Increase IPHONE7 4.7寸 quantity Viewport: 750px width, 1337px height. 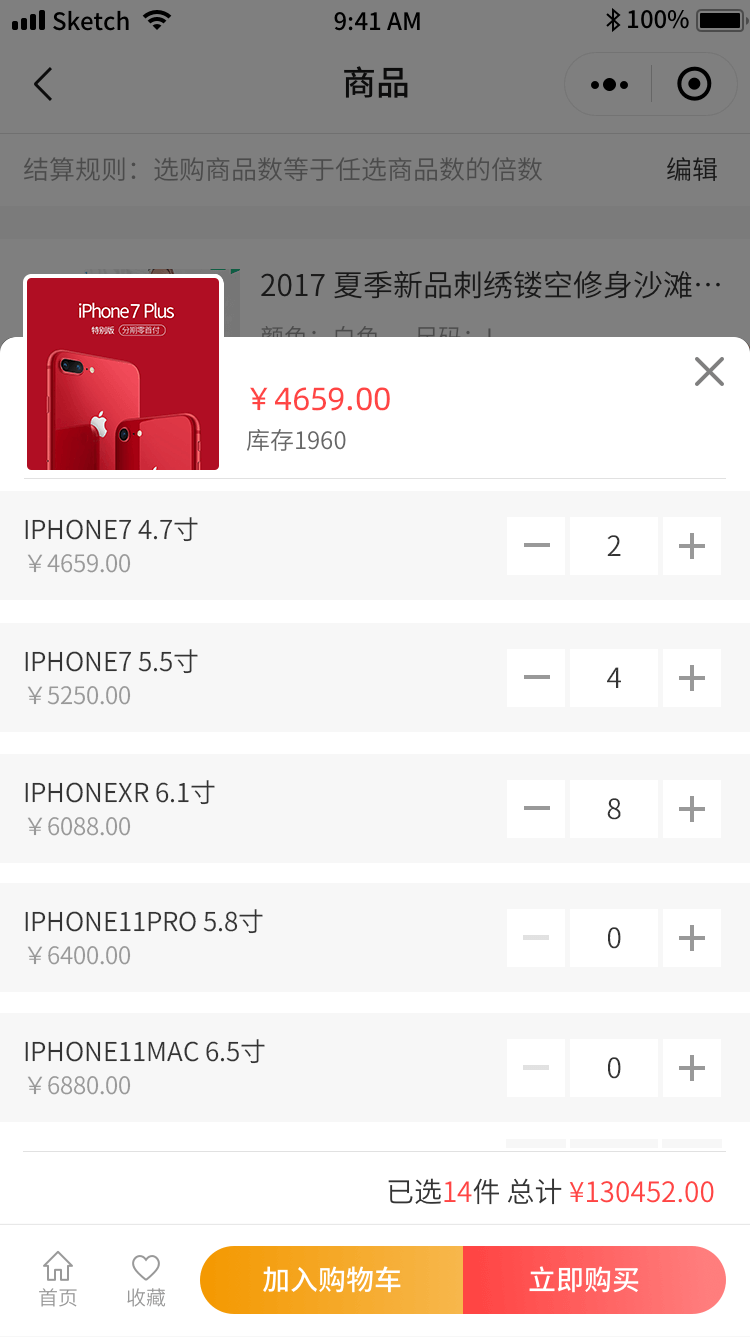pyautogui.click(x=691, y=546)
